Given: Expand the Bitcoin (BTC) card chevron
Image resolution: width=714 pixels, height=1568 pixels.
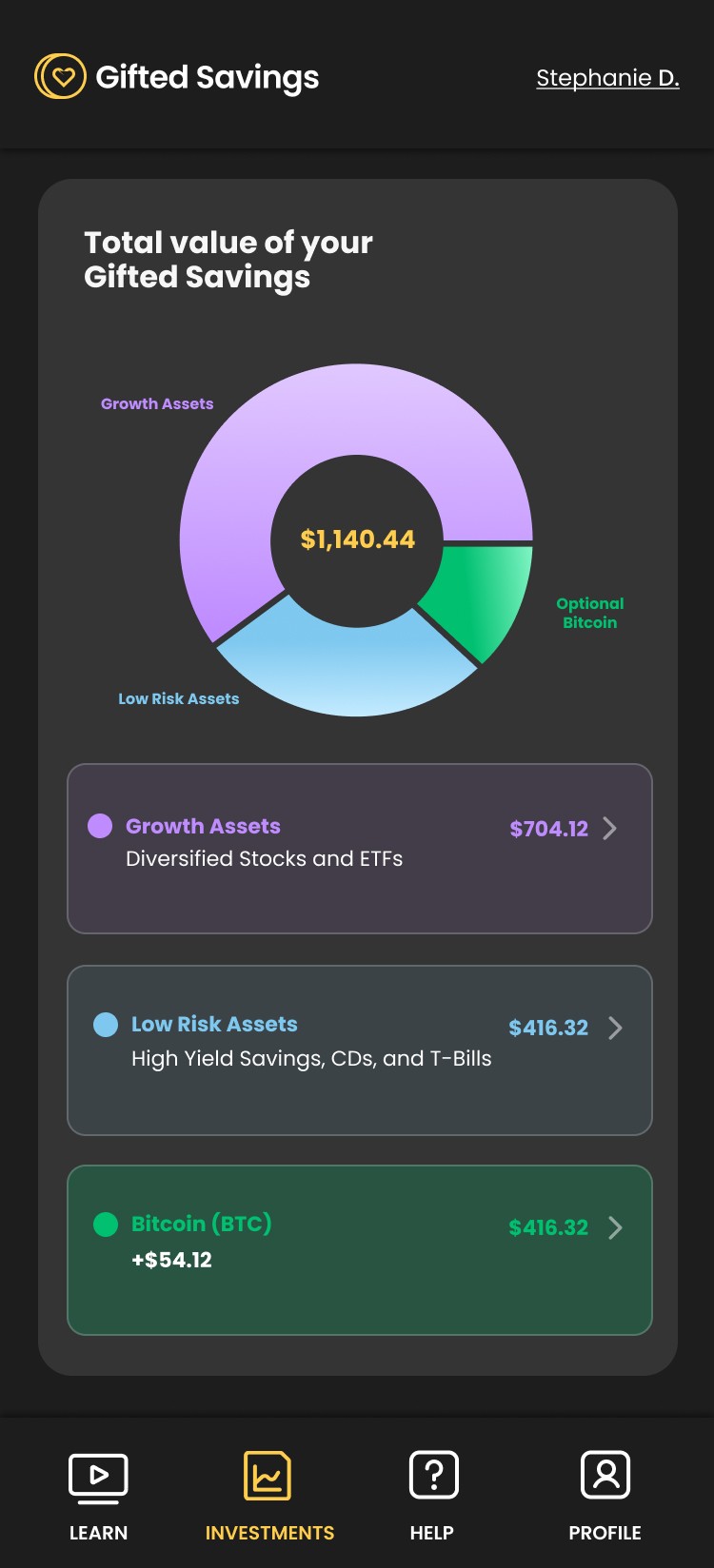Looking at the screenshot, I should coord(616,1228).
